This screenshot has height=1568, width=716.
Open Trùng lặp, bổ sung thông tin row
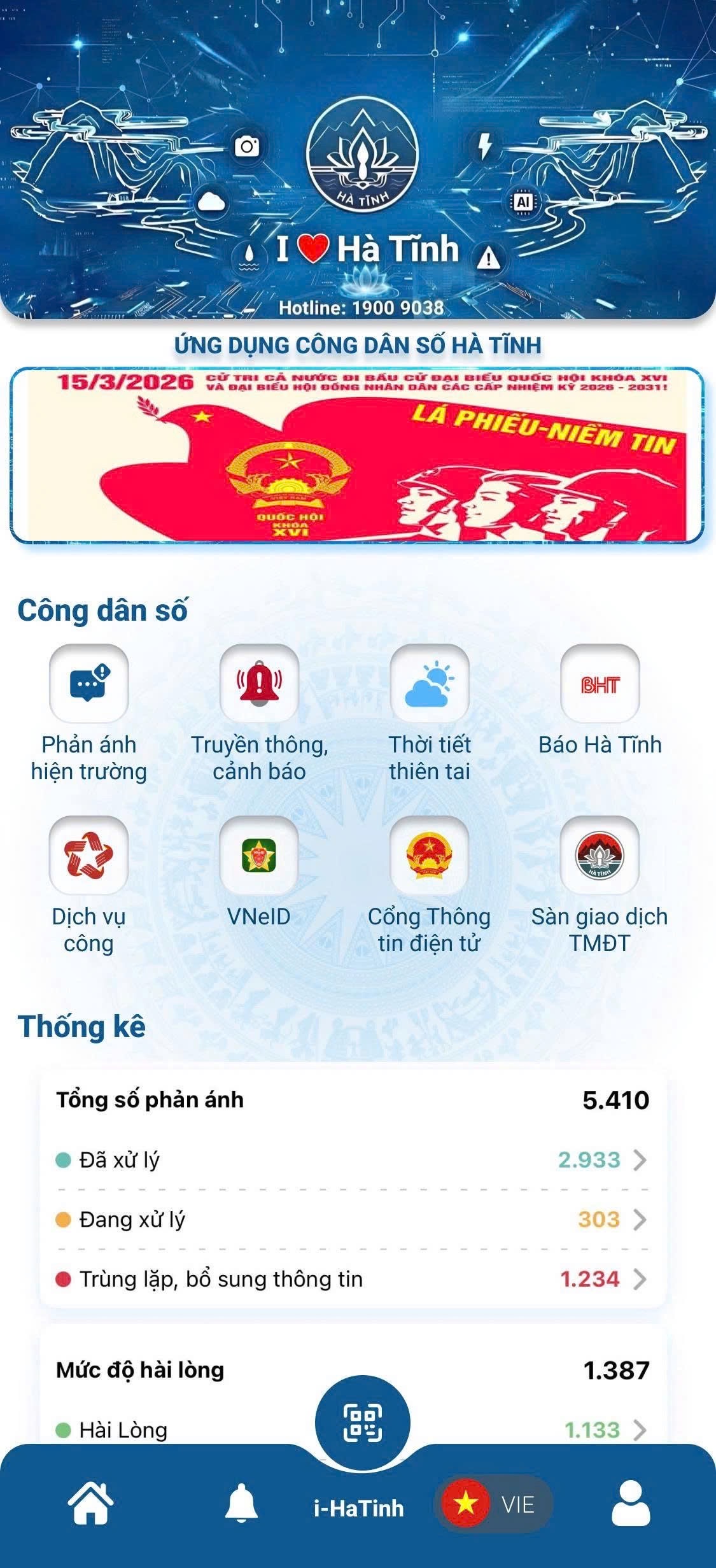click(x=353, y=1279)
